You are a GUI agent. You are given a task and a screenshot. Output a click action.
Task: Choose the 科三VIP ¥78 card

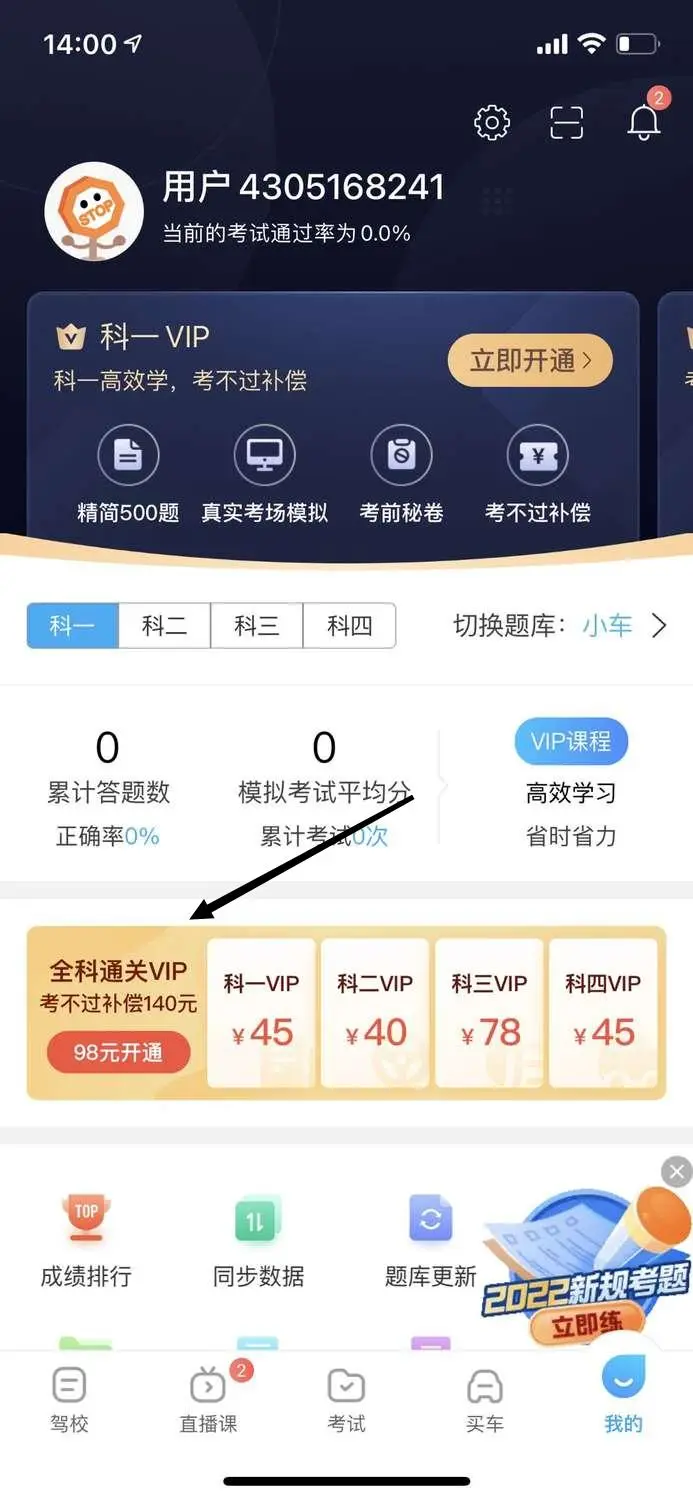(x=489, y=1012)
